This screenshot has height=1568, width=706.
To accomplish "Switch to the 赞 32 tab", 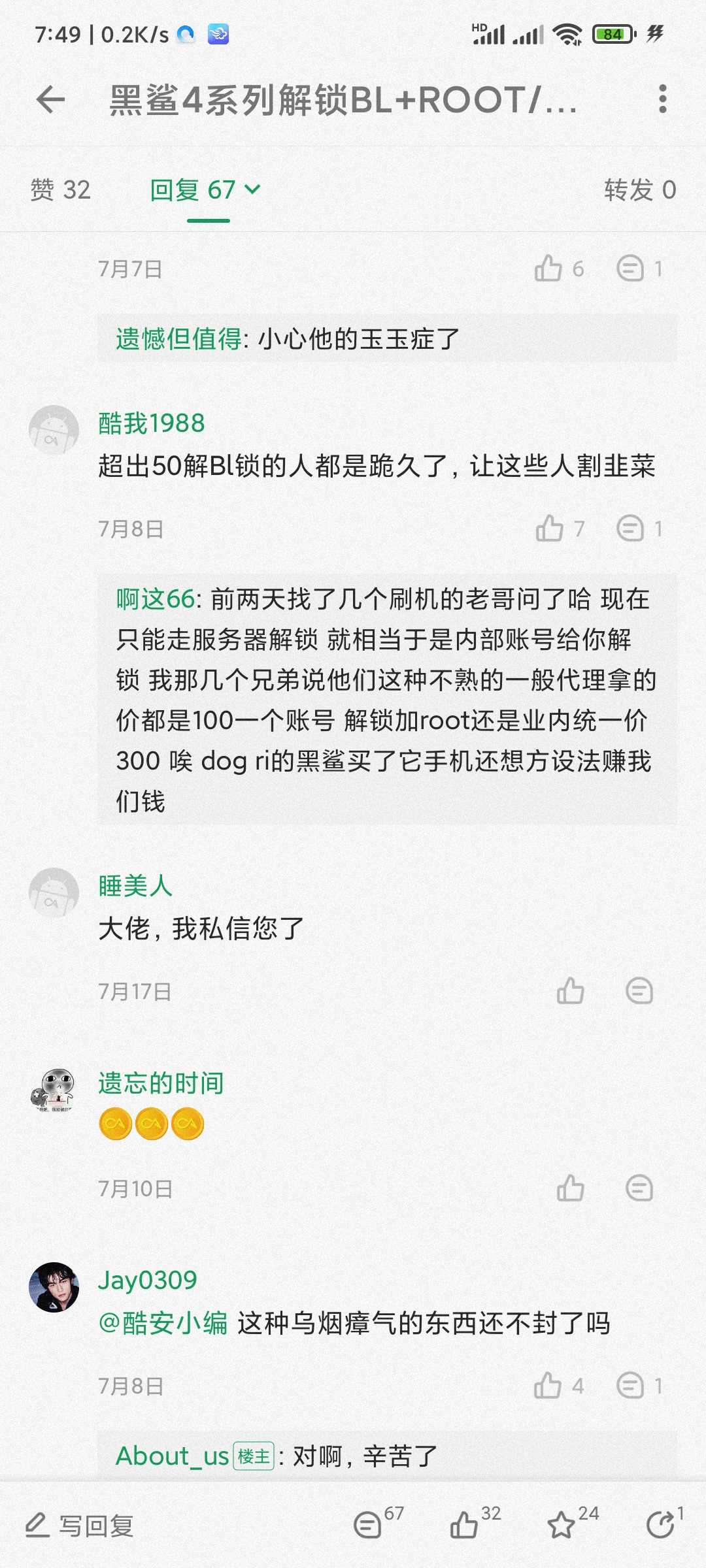I will (x=60, y=190).
